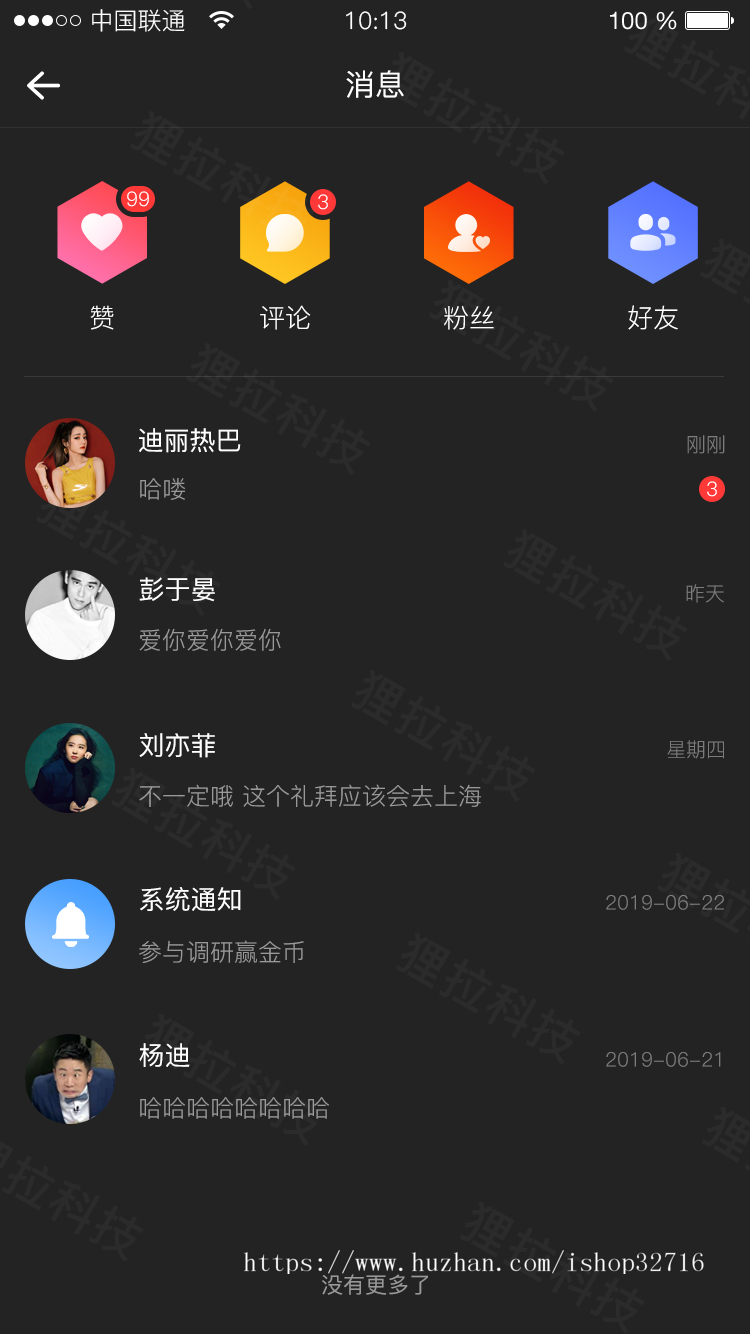The width and height of the screenshot is (750, 1334).
Task: Tap the back arrow to leave 消息
Action: (x=43, y=85)
